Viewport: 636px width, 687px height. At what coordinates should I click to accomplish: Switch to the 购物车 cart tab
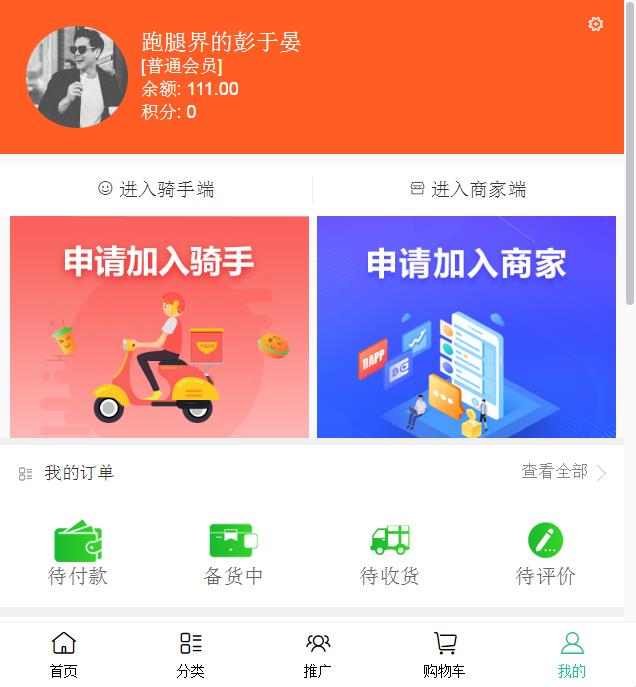[x=444, y=655]
